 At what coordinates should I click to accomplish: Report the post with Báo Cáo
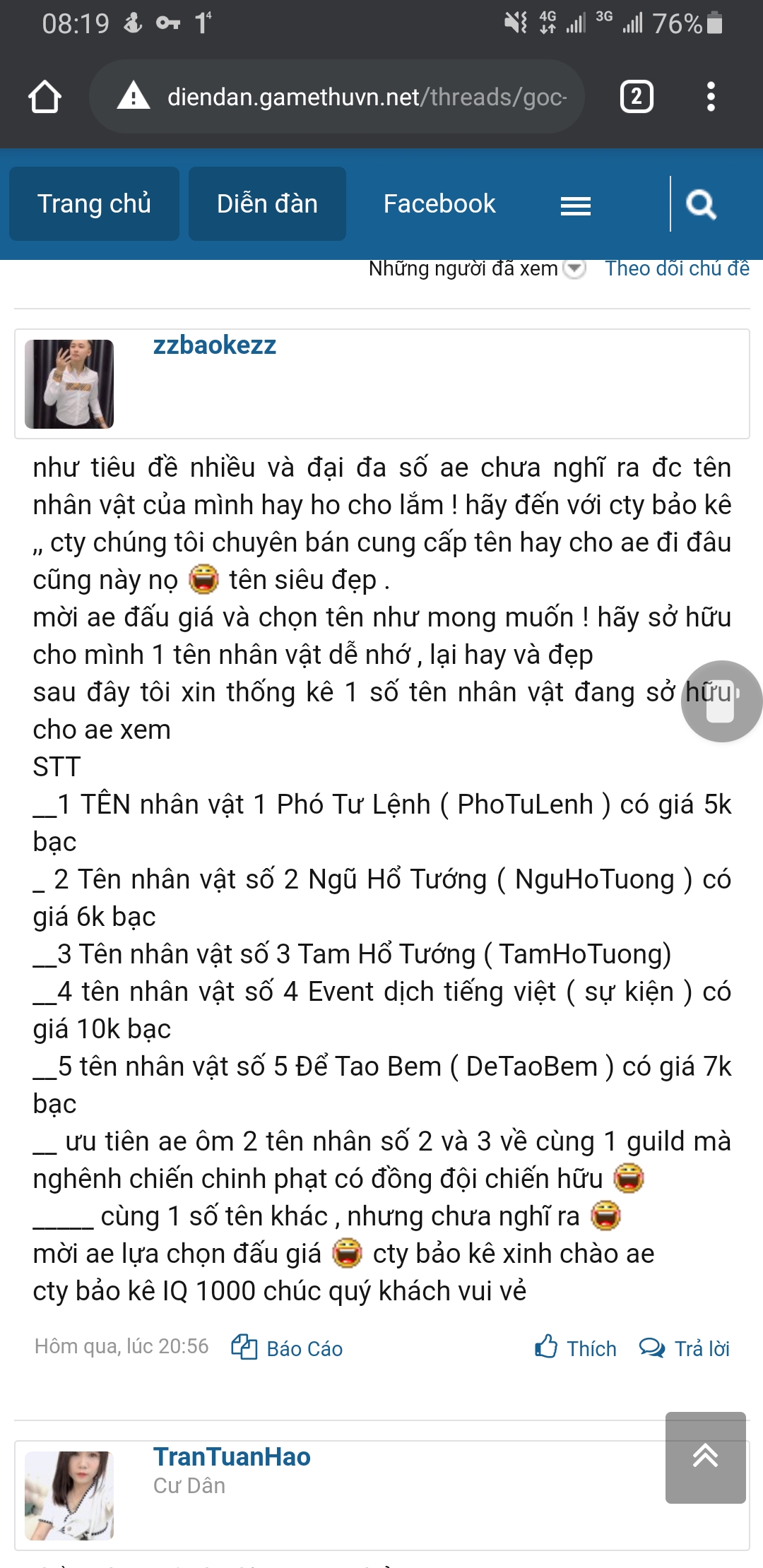click(288, 1348)
